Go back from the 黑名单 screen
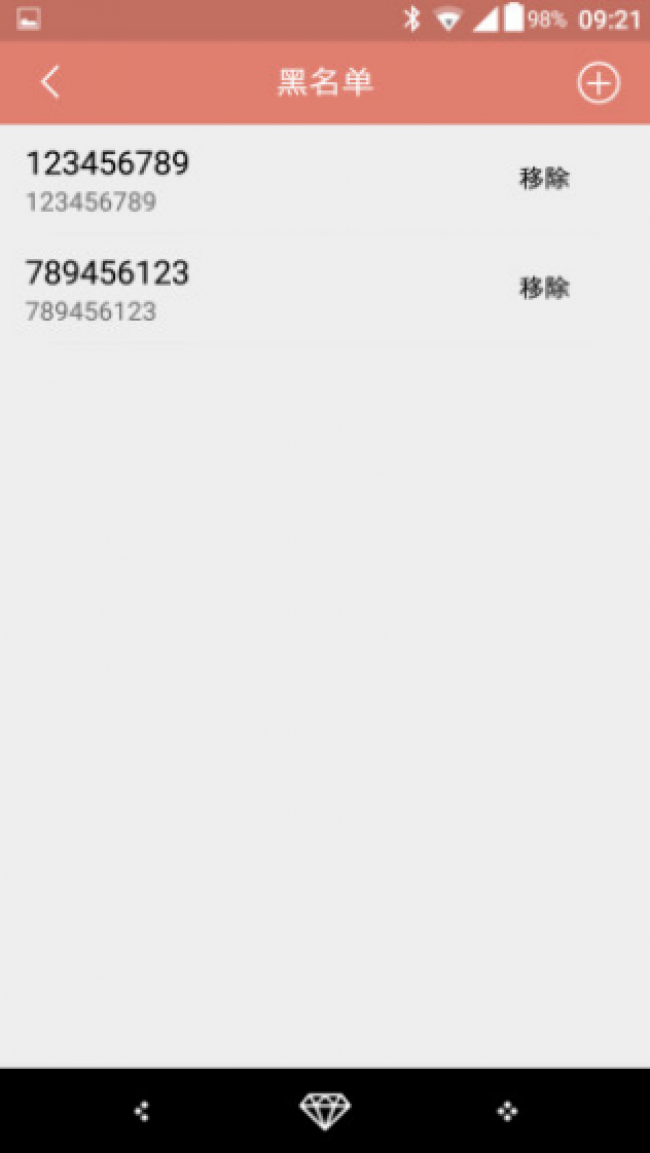This screenshot has height=1153, width=650. pyautogui.click(x=50, y=82)
